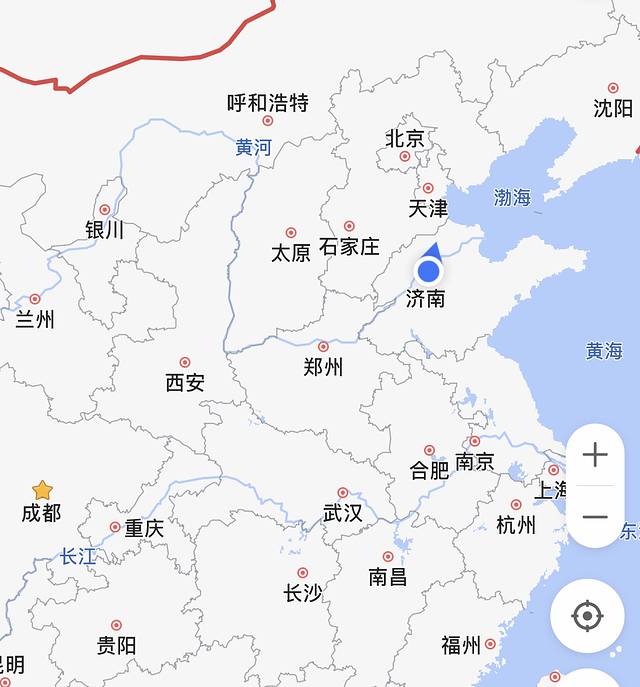Screen dimensions: 640x687
Task: Recenter map on current location
Action: (x=587, y=616)
